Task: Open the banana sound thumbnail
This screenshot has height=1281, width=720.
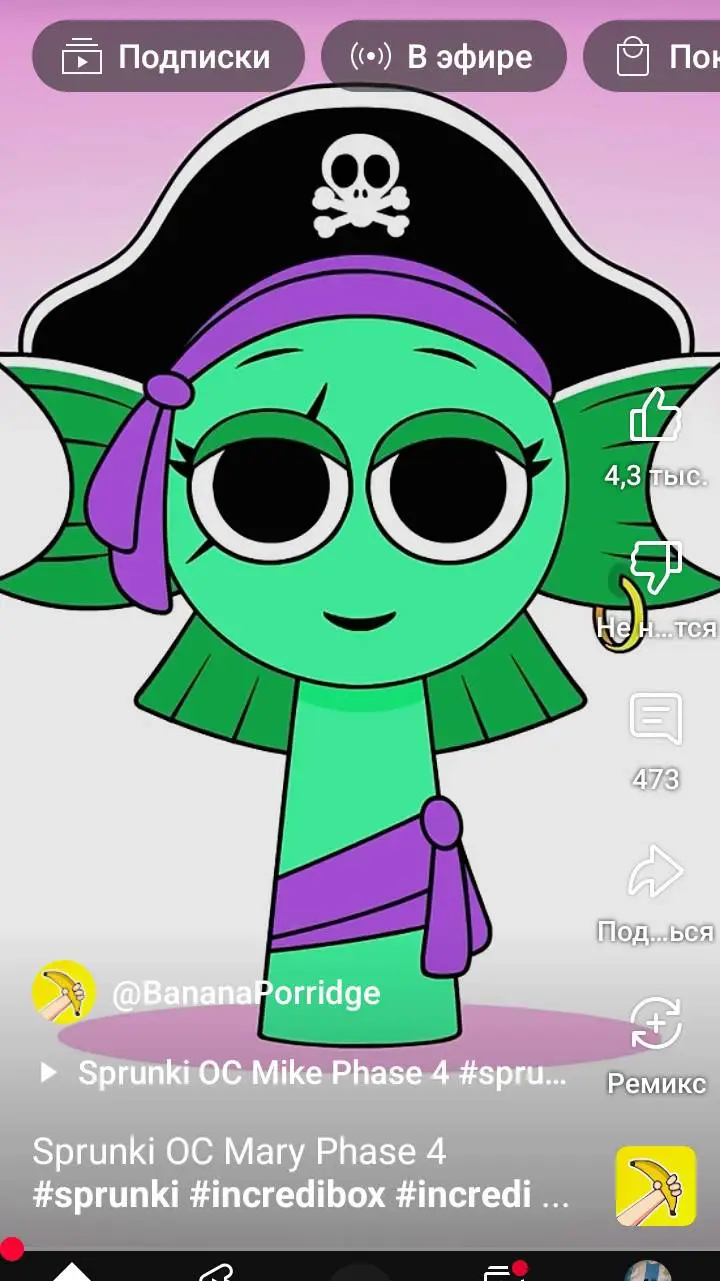Action: (655, 1186)
